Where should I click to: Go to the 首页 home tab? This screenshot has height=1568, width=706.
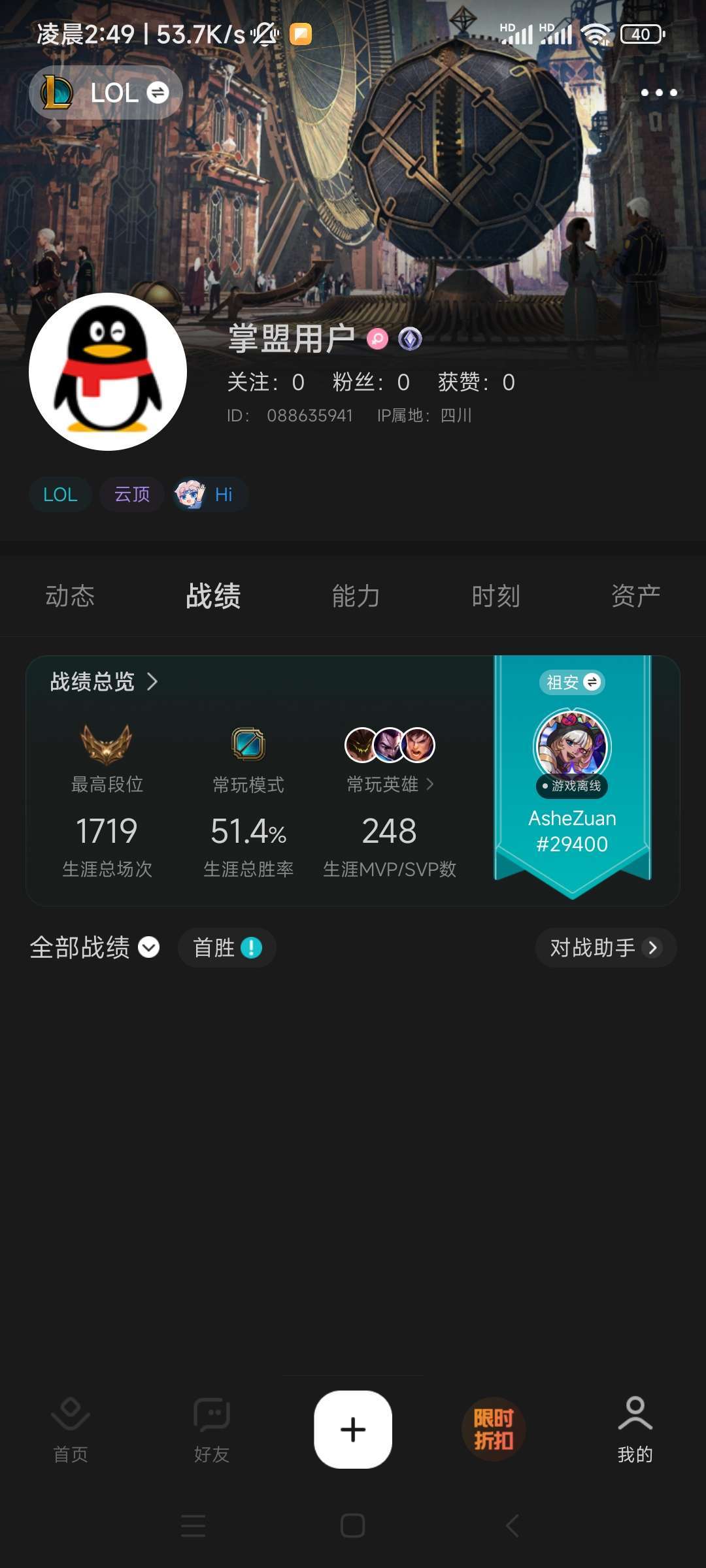[70, 1429]
